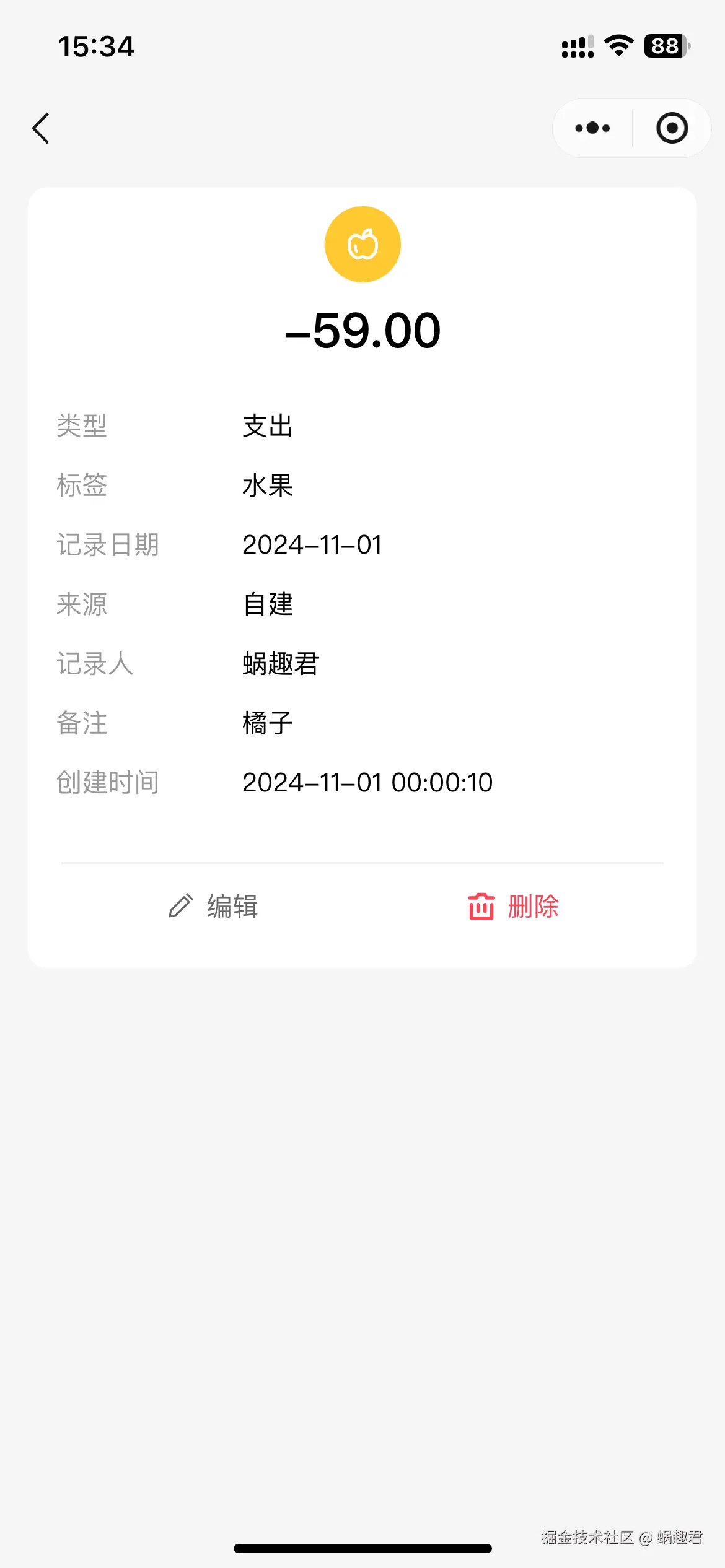Select the 支出 type value
The image size is (725, 1568).
tap(268, 426)
